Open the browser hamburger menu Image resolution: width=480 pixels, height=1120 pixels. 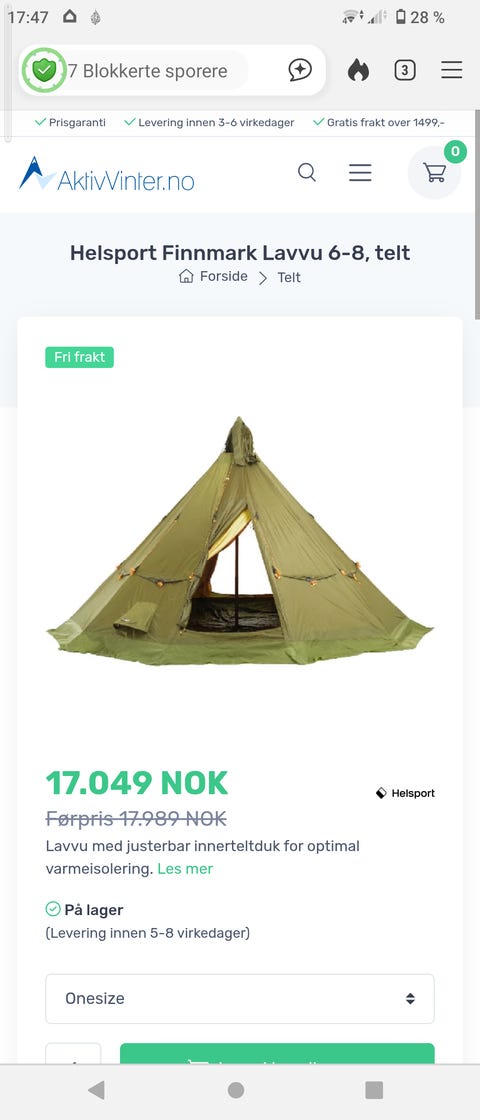tap(451, 70)
